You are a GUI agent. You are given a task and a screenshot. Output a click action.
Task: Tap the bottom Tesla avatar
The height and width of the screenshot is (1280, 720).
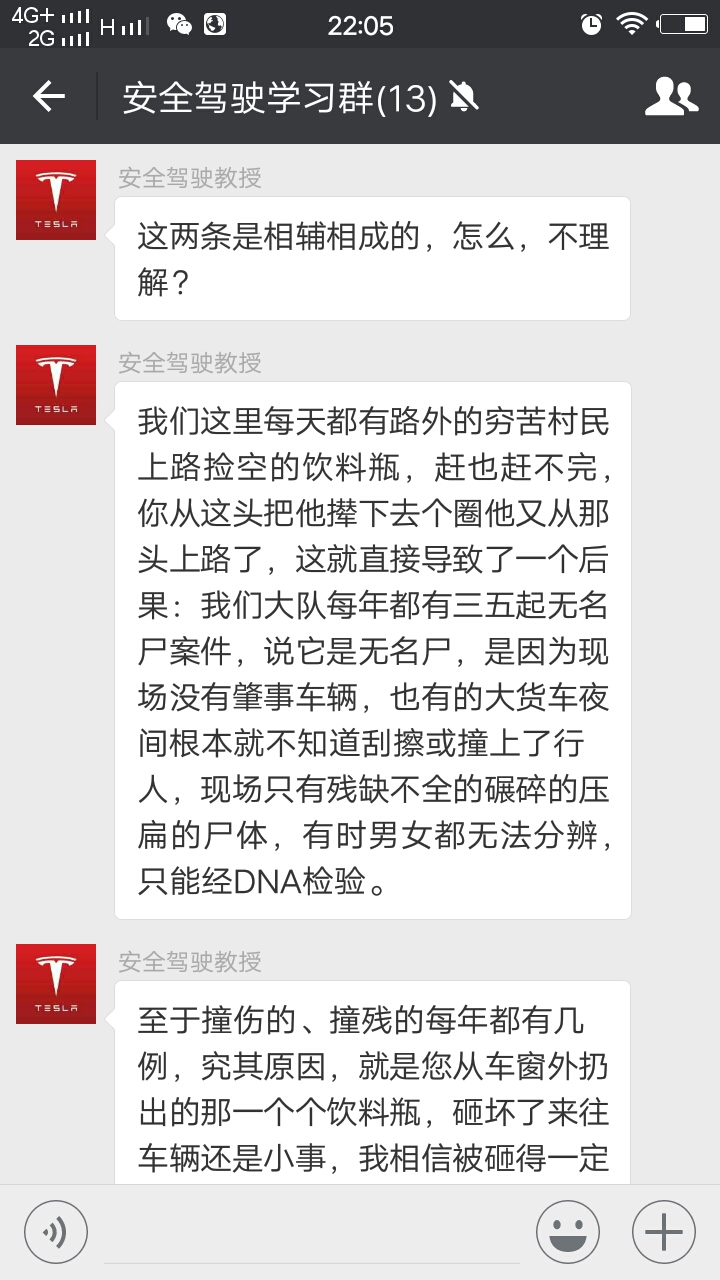(55, 983)
